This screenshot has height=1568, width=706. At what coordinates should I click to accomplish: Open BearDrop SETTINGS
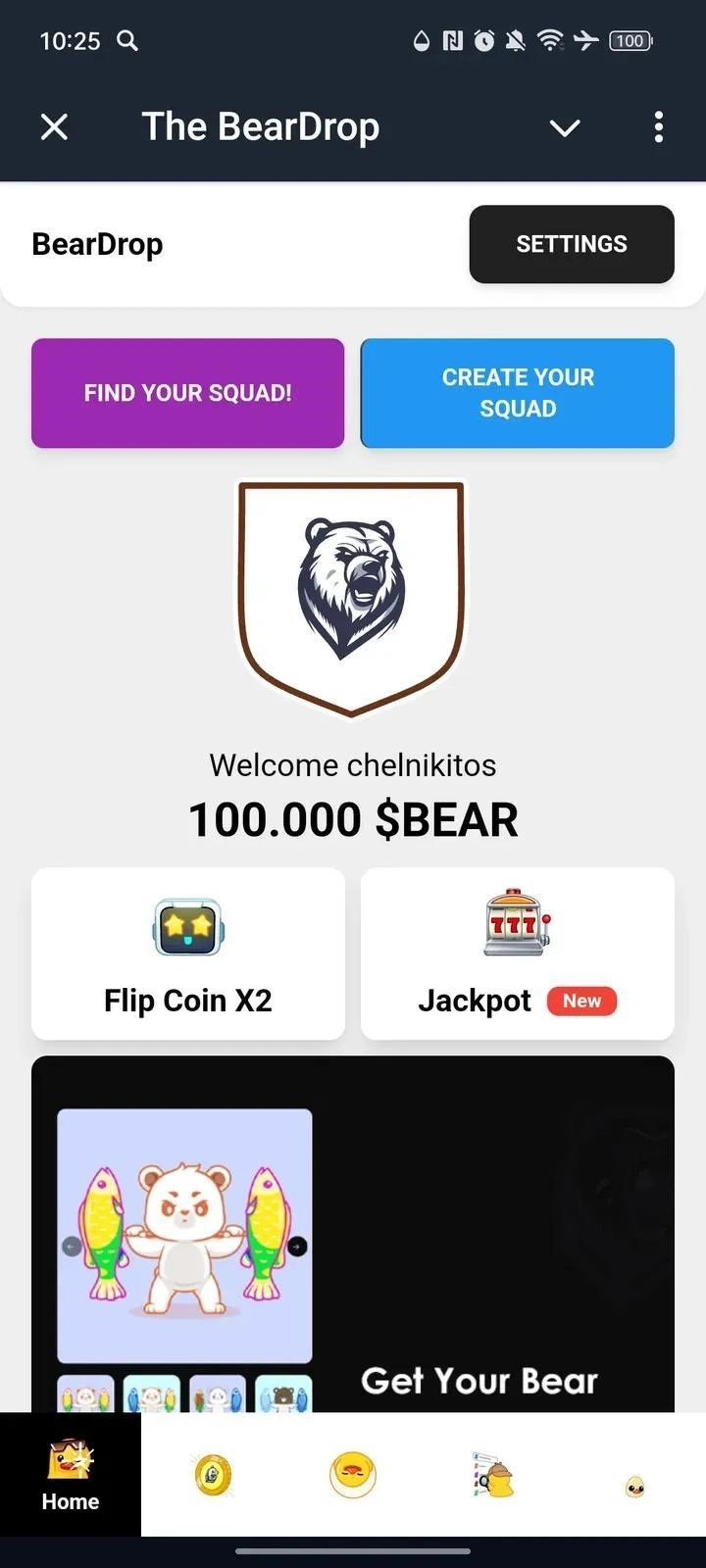click(x=571, y=244)
